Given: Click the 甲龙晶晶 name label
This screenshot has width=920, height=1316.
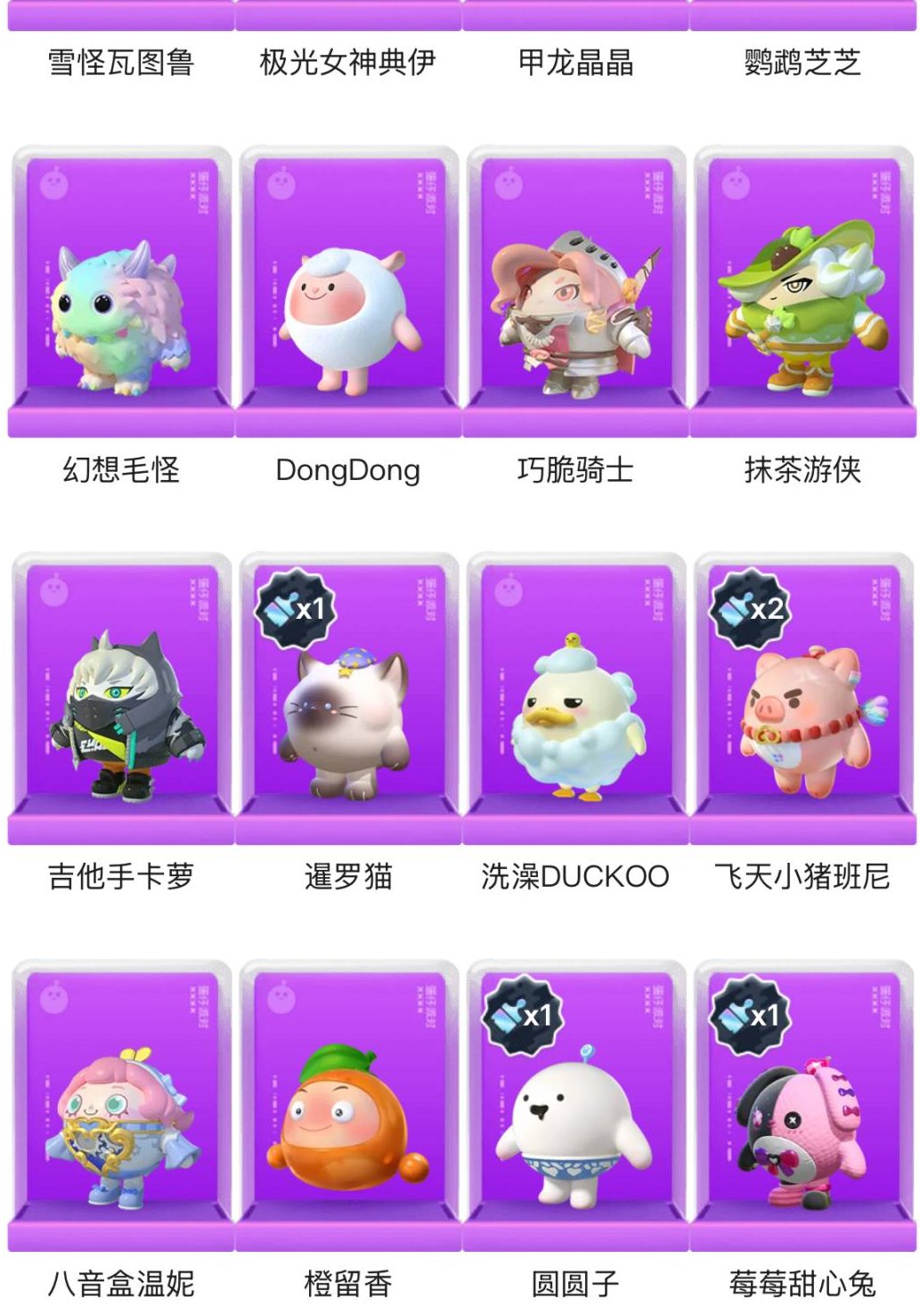Looking at the screenshot, I should tap(574, 62).
